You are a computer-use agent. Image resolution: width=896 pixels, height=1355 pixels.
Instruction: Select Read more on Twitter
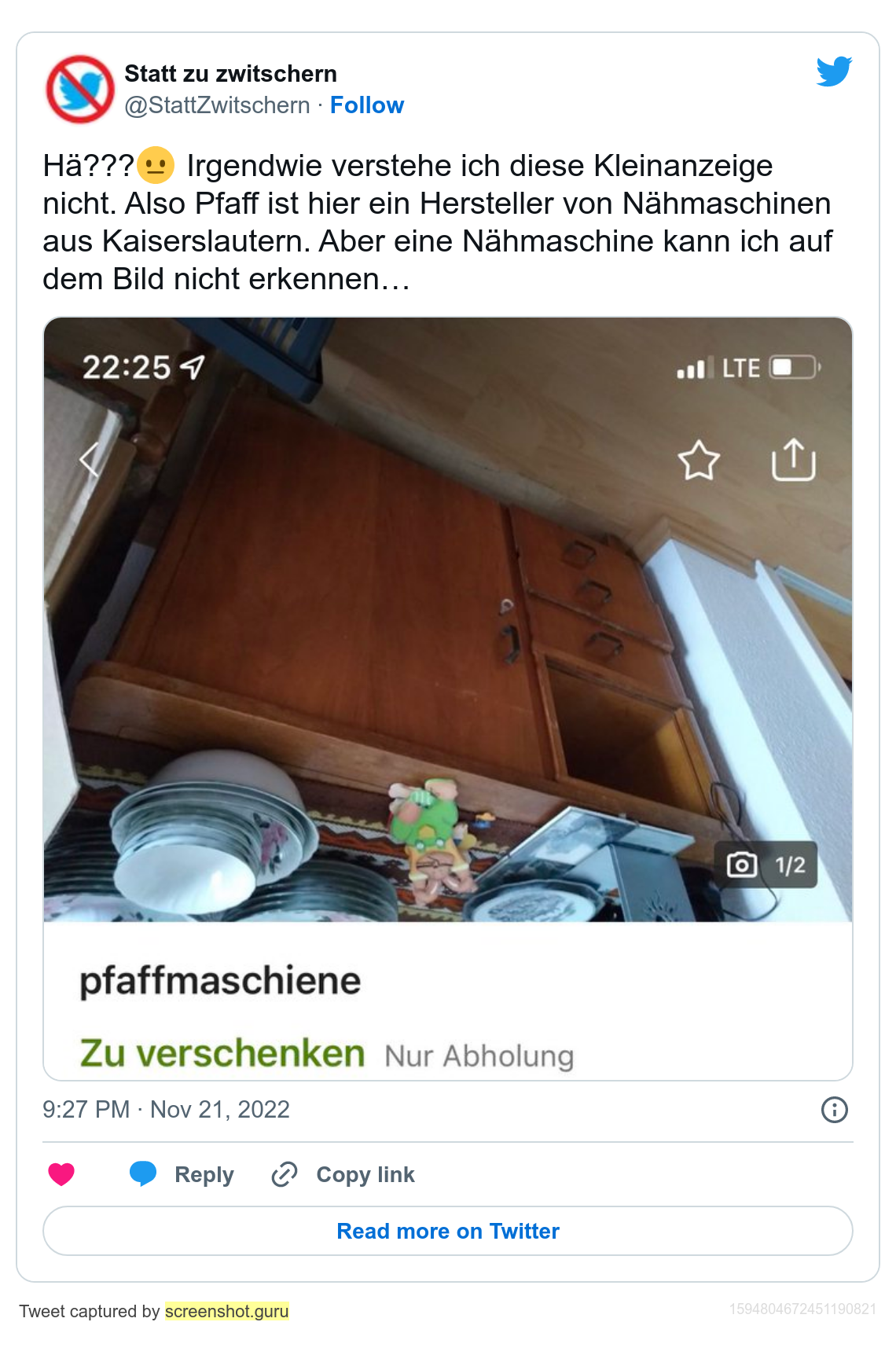(x=448, y=1231)
